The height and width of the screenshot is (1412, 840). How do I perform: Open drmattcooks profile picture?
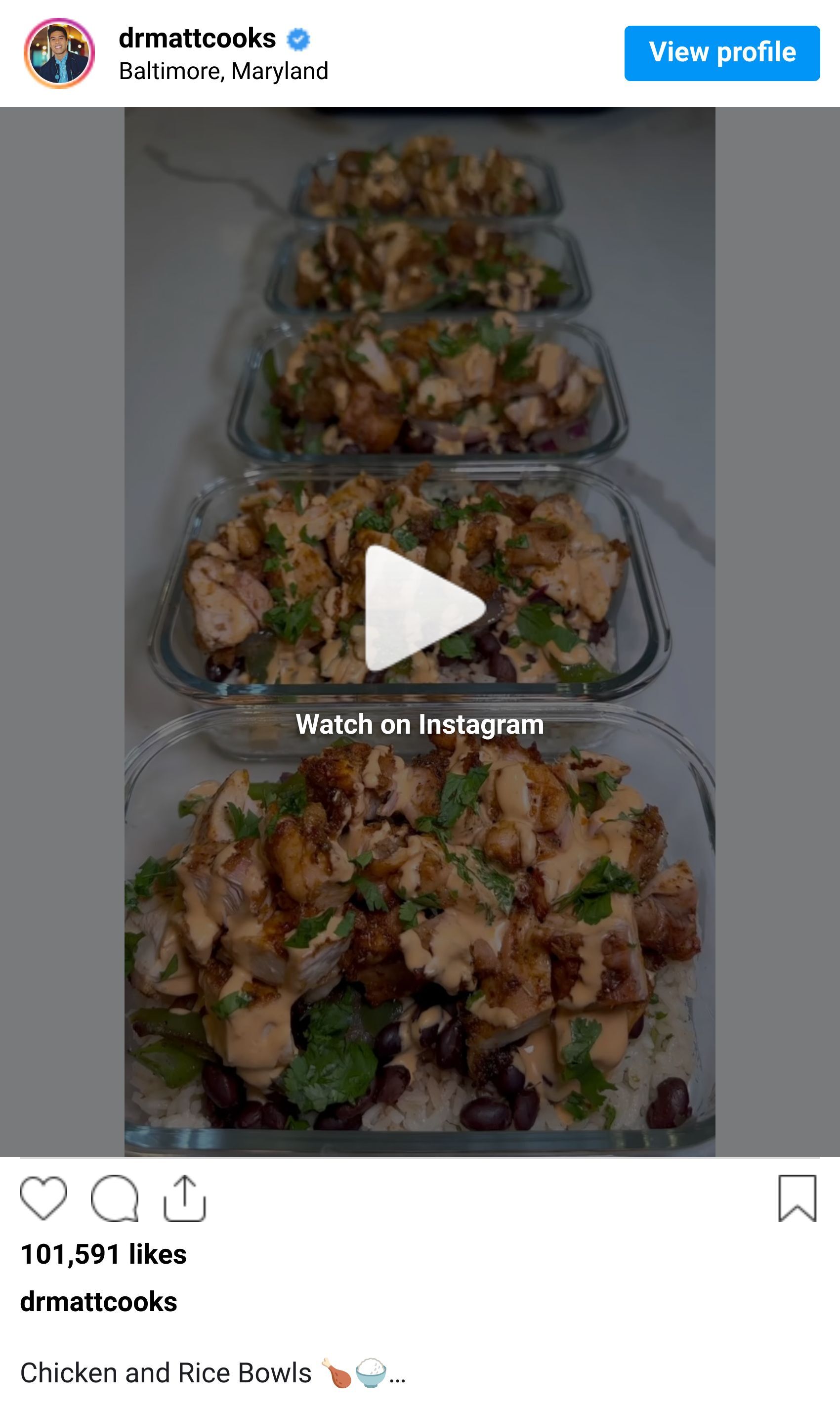point(59,53)
